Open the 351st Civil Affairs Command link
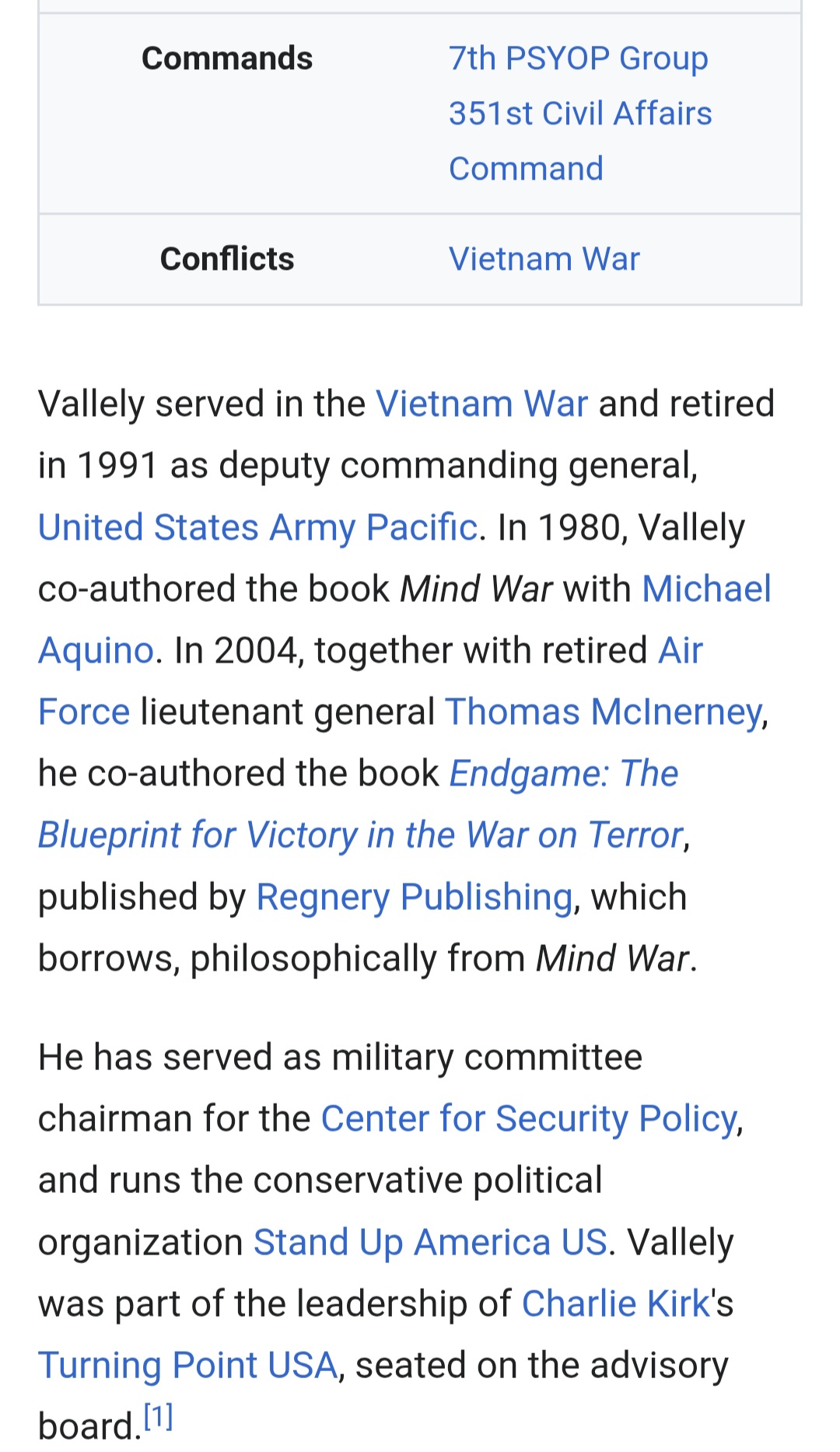840x1452 pixels. (x=579, y=114)
